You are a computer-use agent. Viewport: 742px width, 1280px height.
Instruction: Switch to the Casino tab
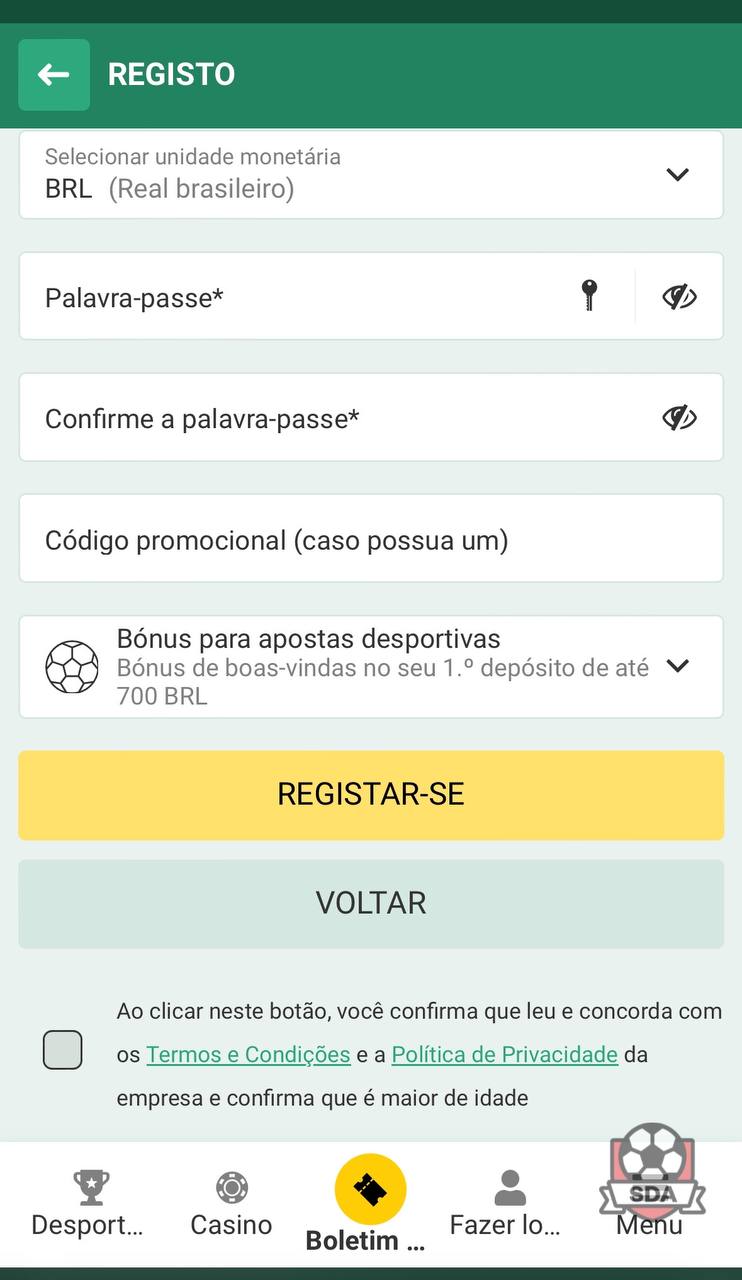click(x=231, y=1204)
